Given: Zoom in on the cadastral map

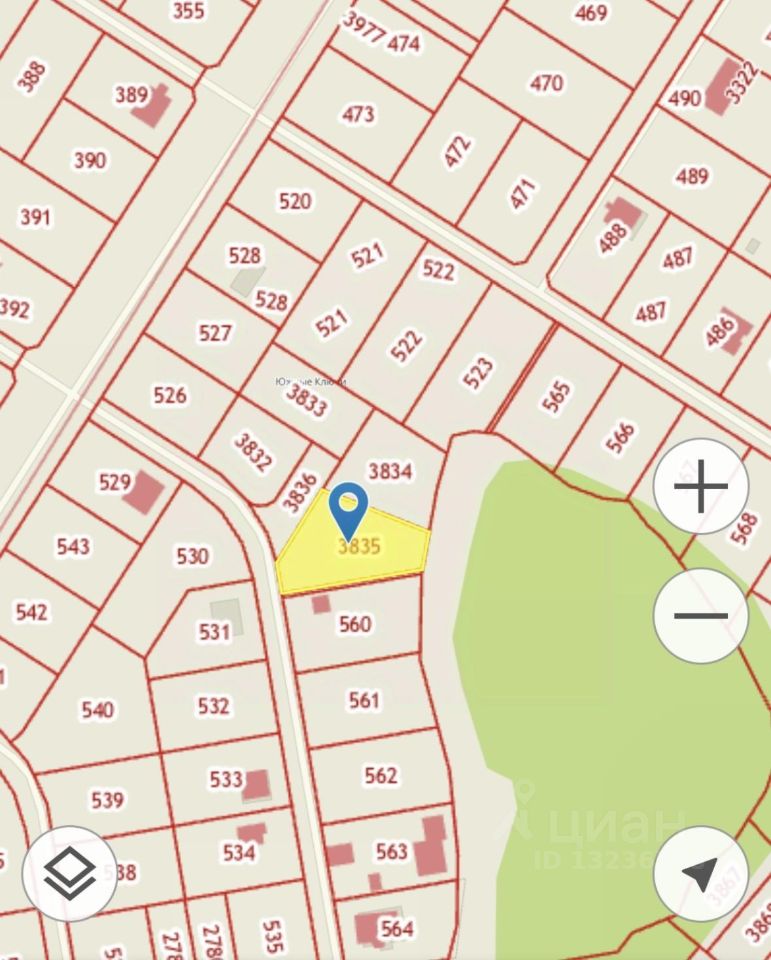Looking at the screenshot, I should tap(701, 487).
